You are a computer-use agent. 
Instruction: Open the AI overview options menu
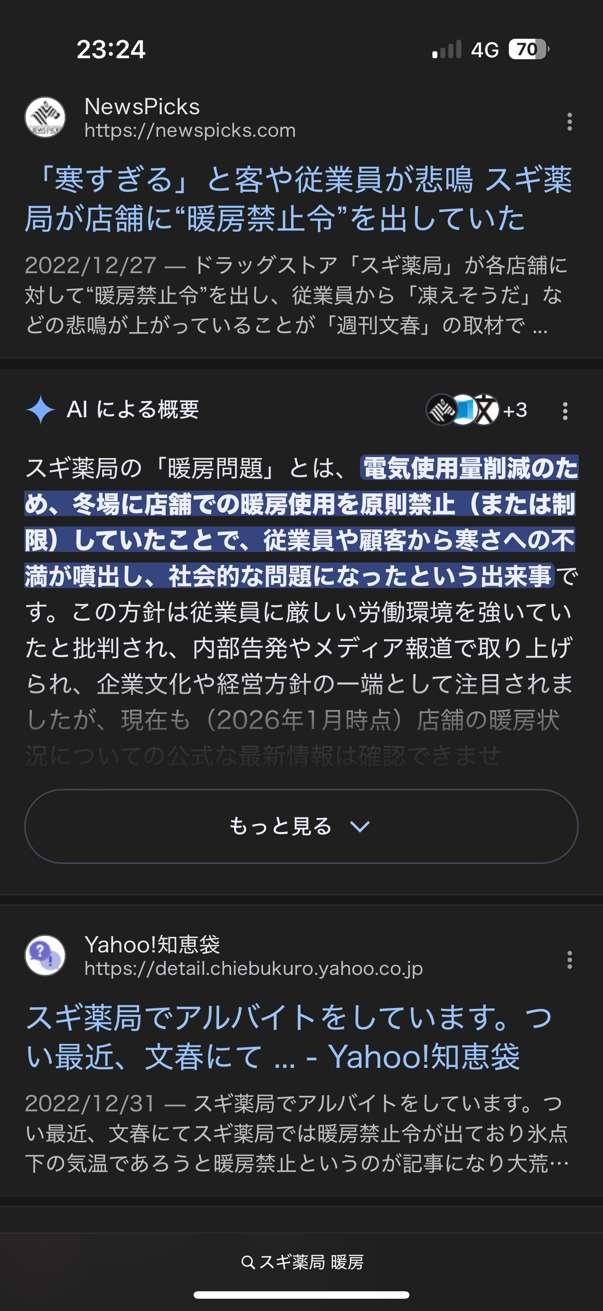(x=565, y=411)
